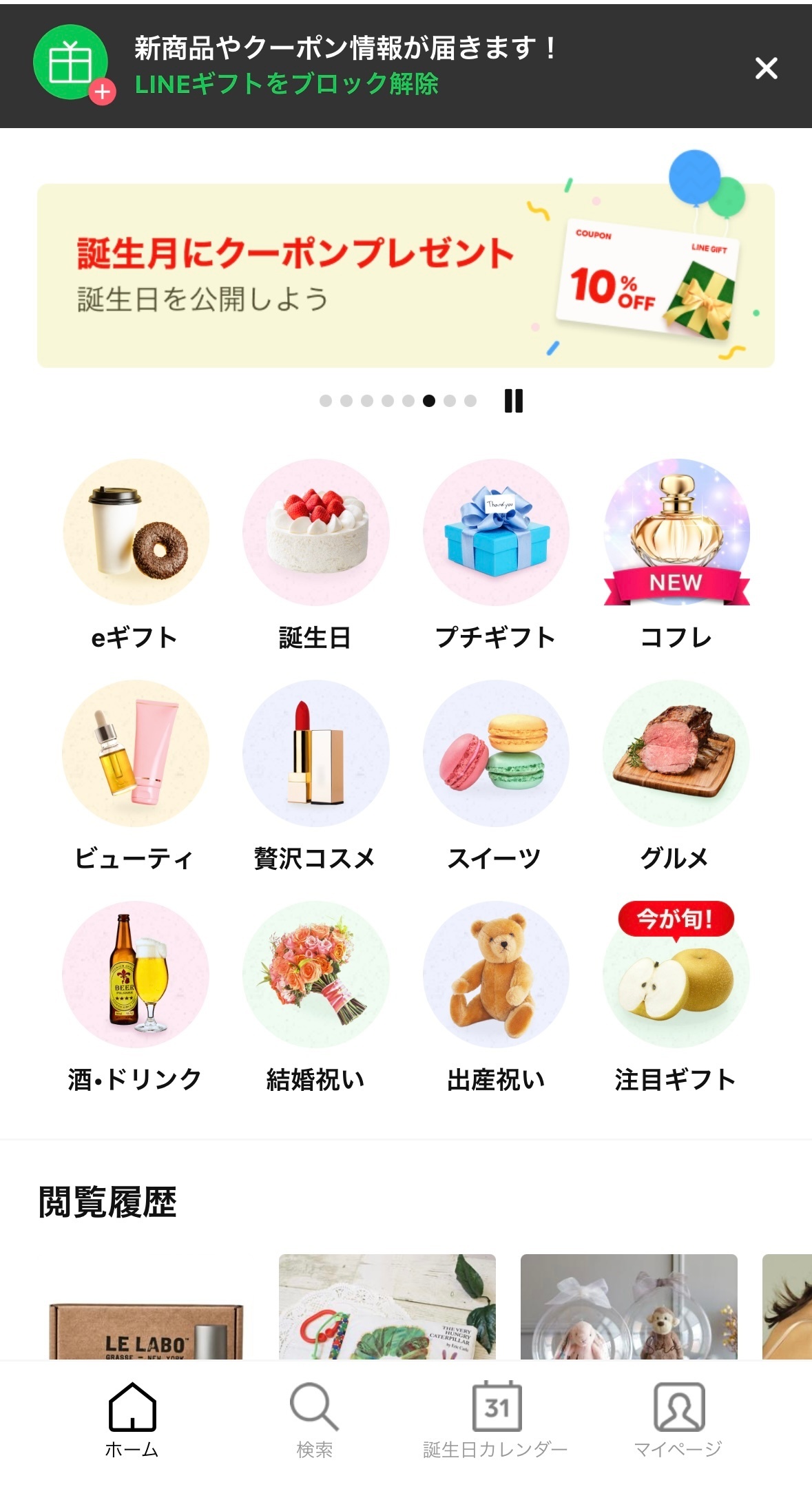Switch to the 検索 tab
Viewport: 812px width, 1489px height.
(314, 1420)
